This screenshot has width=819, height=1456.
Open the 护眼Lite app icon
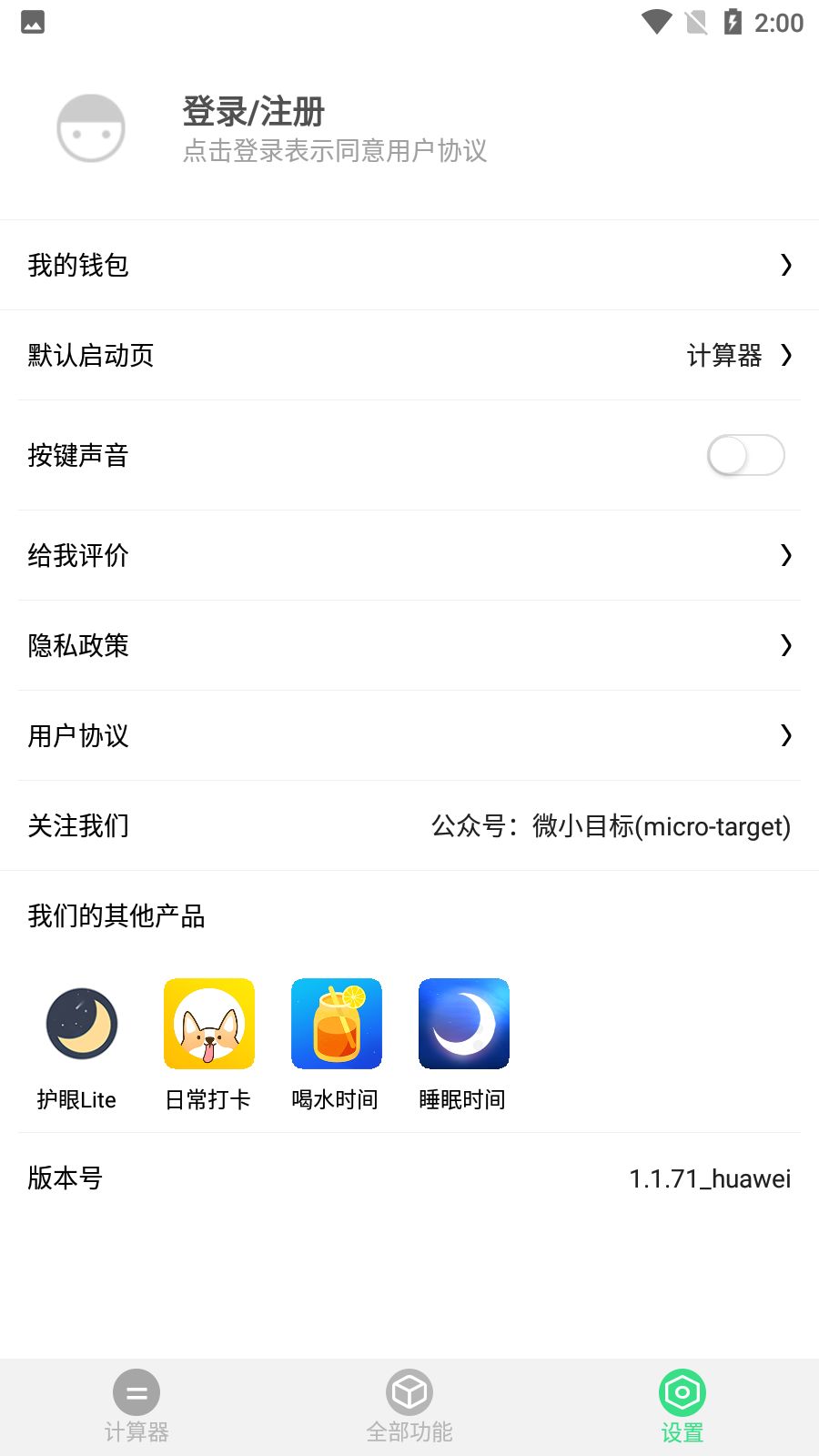pyautogui.click(x=82, y=1024)
